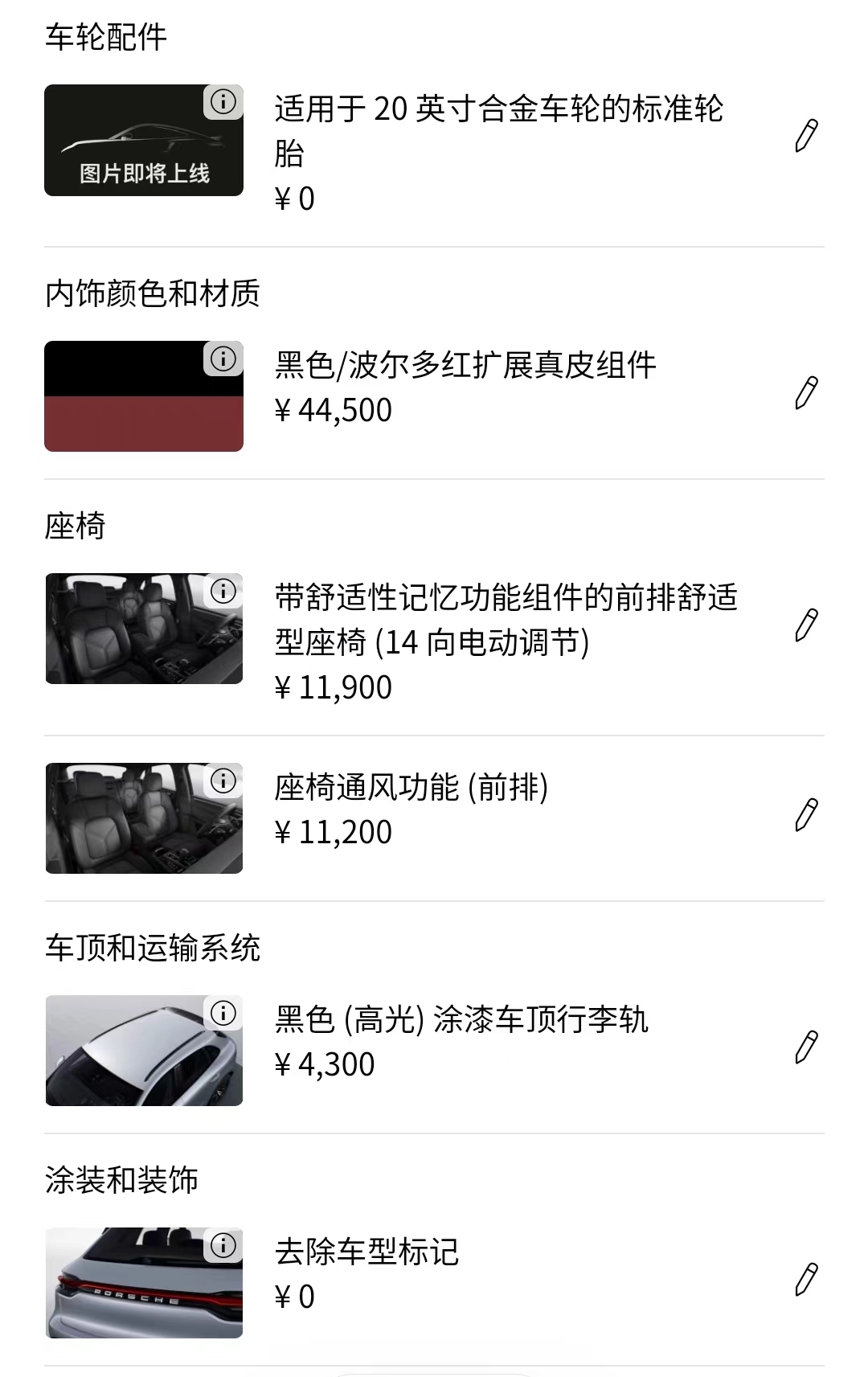Show info on the 座椅通风功能 image

[223, 781]
